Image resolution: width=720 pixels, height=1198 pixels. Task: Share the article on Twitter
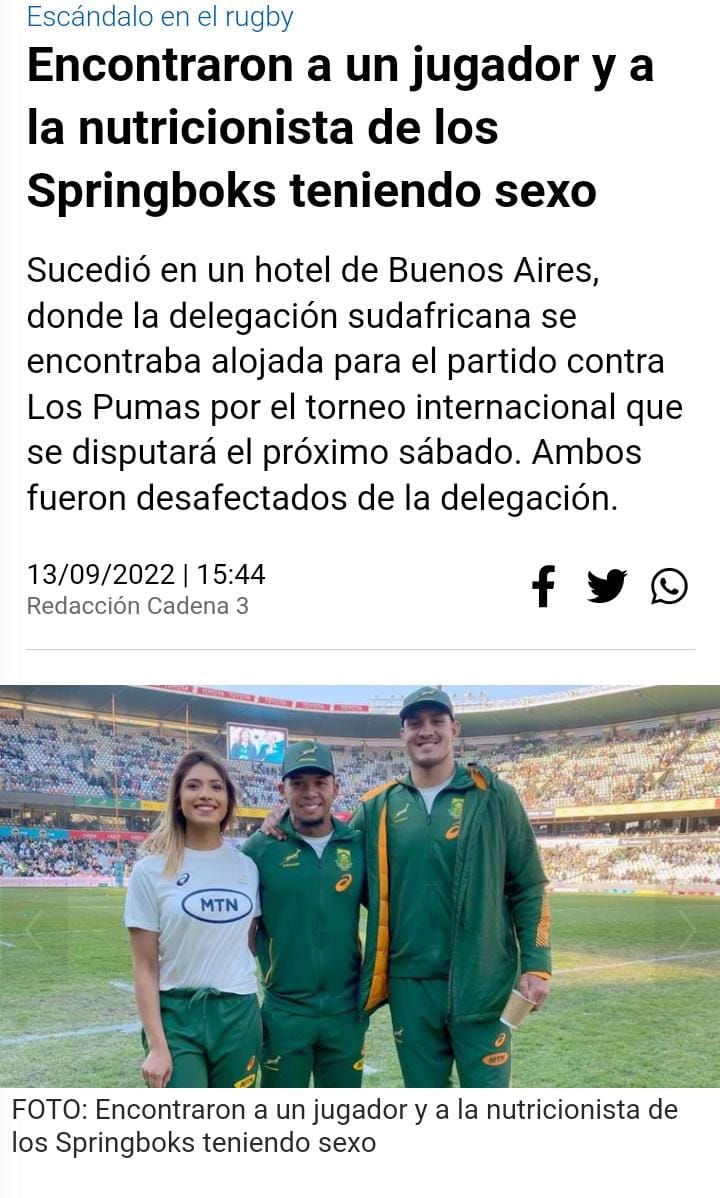[607, 586]
